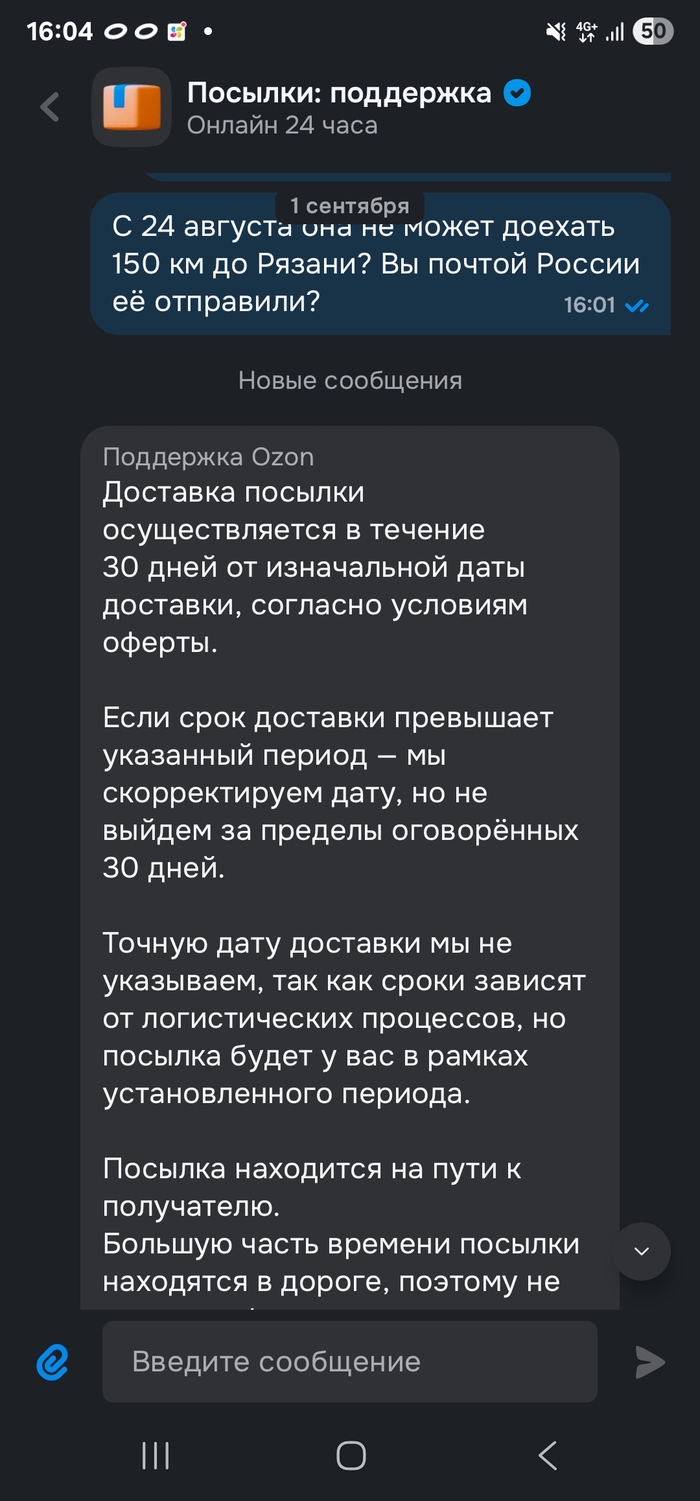The width and height of the screenshot is (700, 1501).
Task: Go to the system home screen
Action: pyautogui.click(x=351, y=1455)
